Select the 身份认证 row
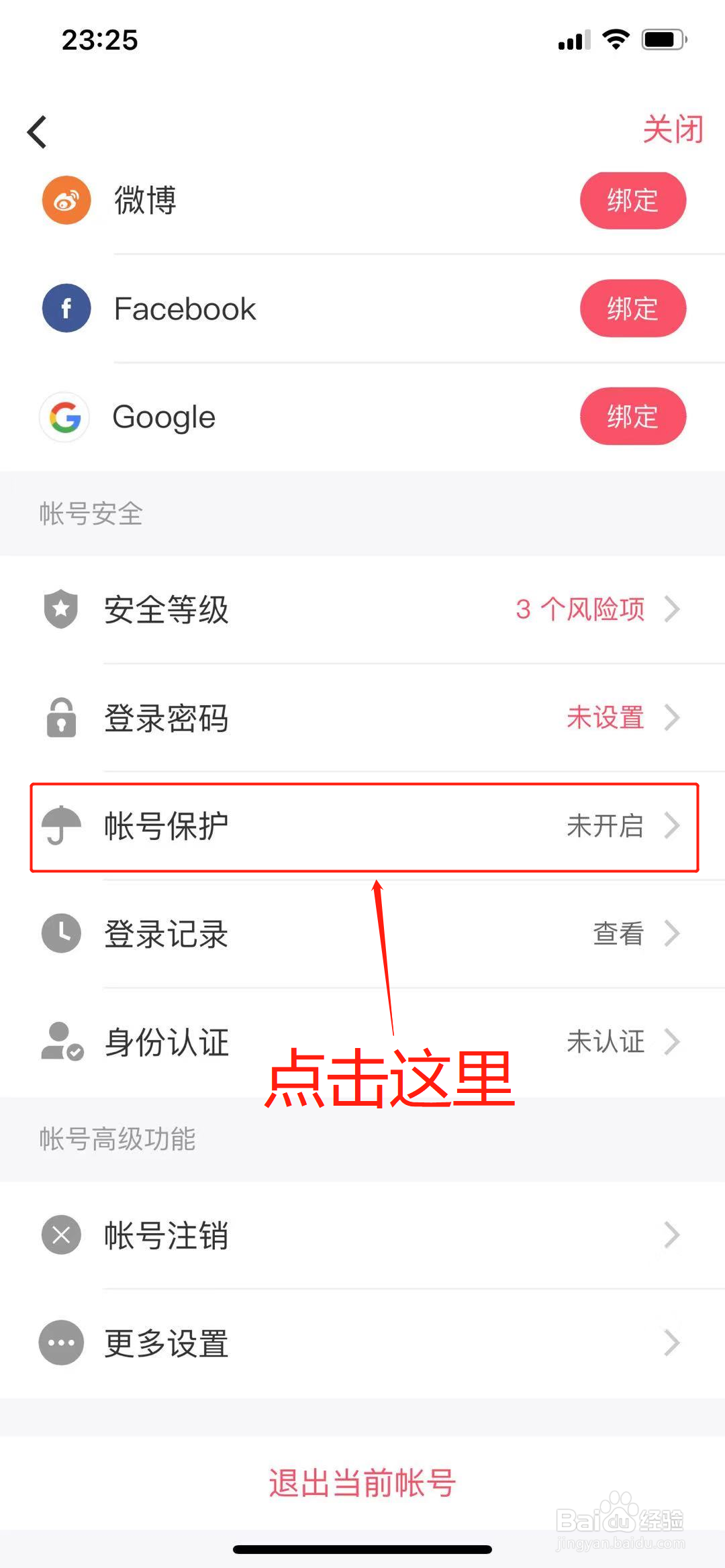 click(362, 1042)
